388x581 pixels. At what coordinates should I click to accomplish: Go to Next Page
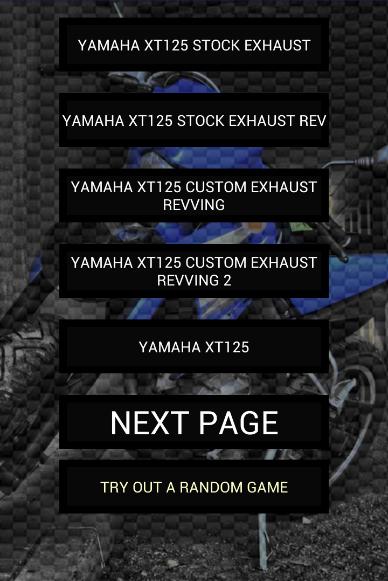pyautogui.click(x=194, y=422)
